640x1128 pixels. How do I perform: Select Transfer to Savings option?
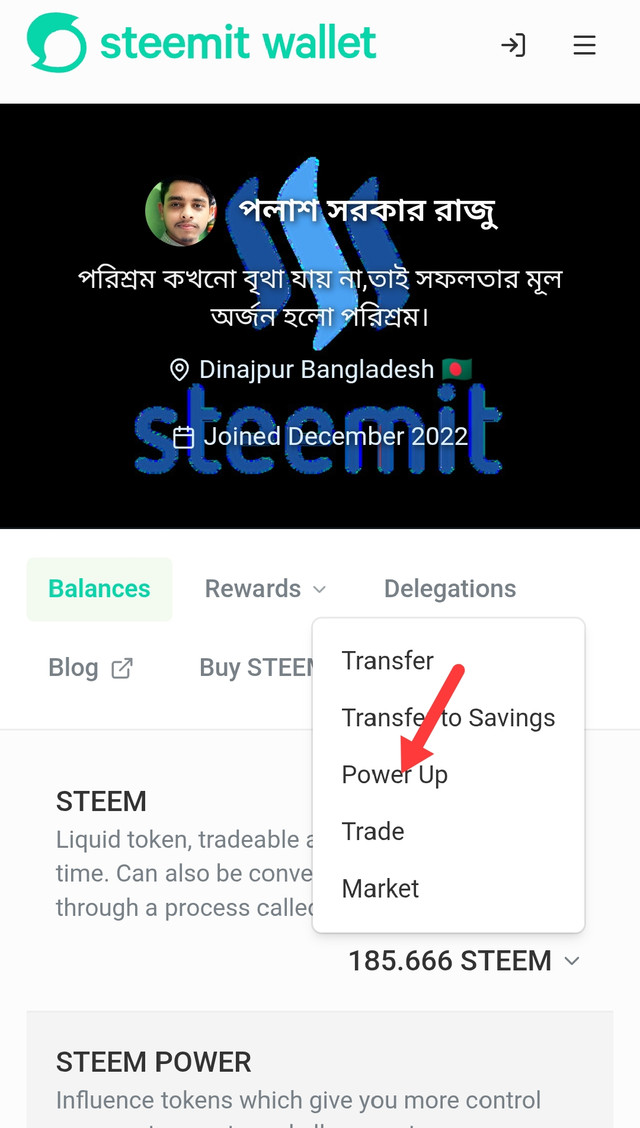448,717
